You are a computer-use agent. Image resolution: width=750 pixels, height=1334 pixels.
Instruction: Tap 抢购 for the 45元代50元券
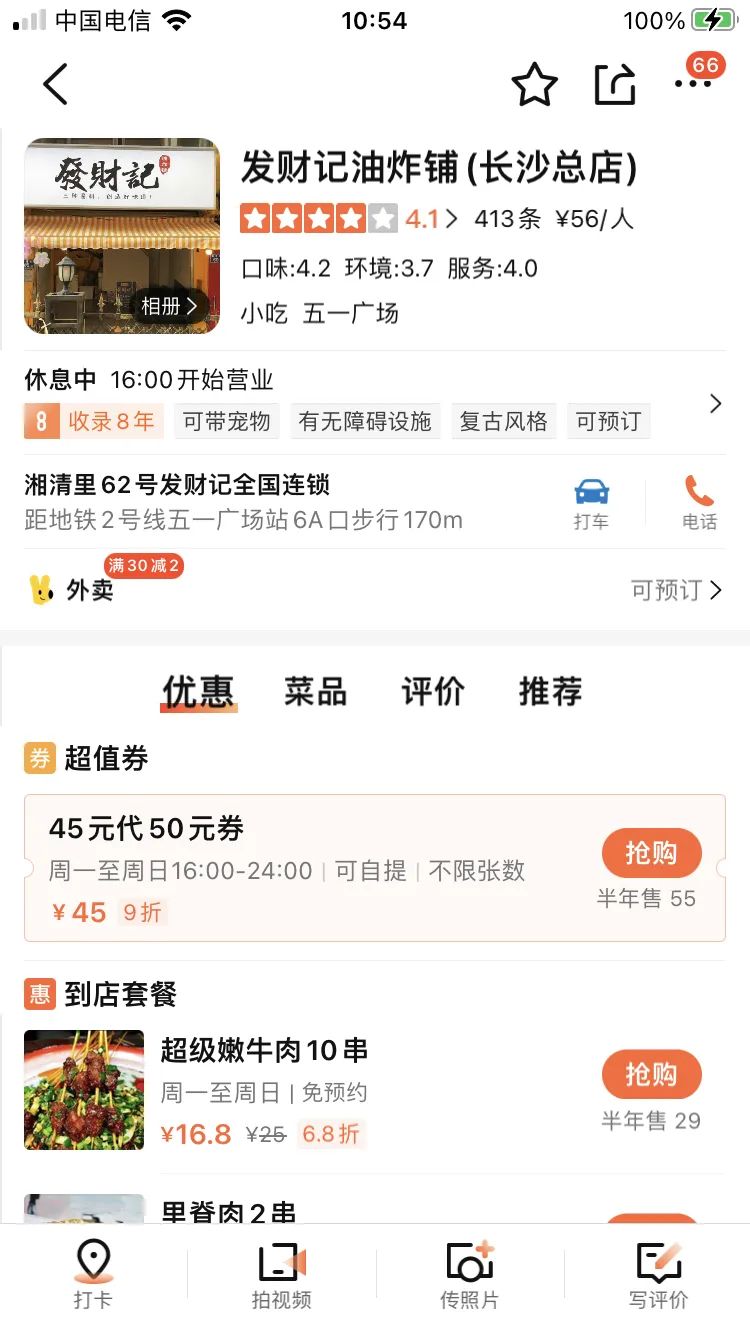tap(651, 853)
